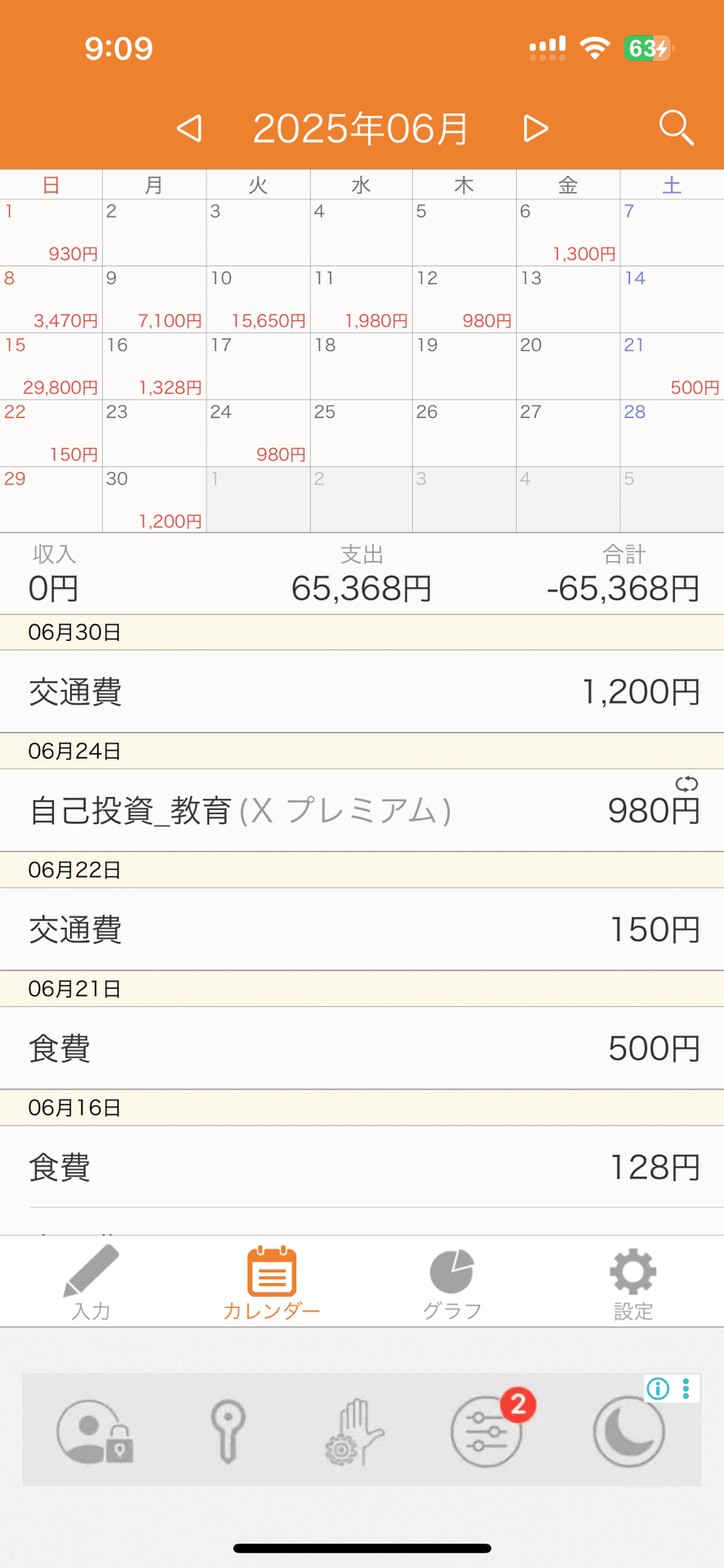Open the 06月22日 交通費 150円 entry
Image resolution: width=724 pixels, height=1568 pixels.
click(362, 929)
